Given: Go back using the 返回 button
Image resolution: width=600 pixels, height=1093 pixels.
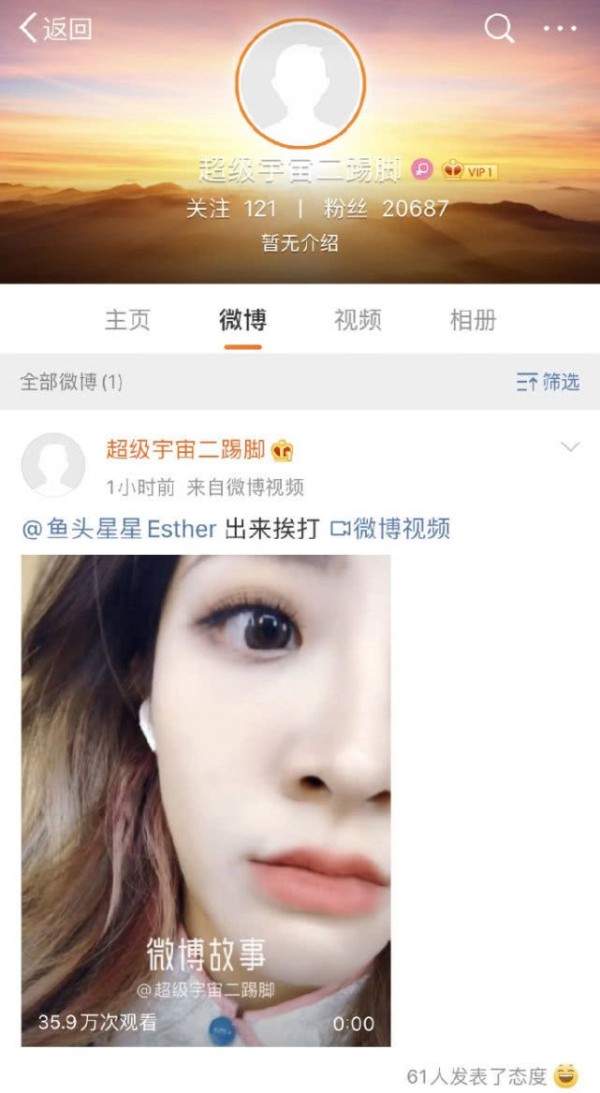Looking at the screenshot, I should tap(57, 29).
